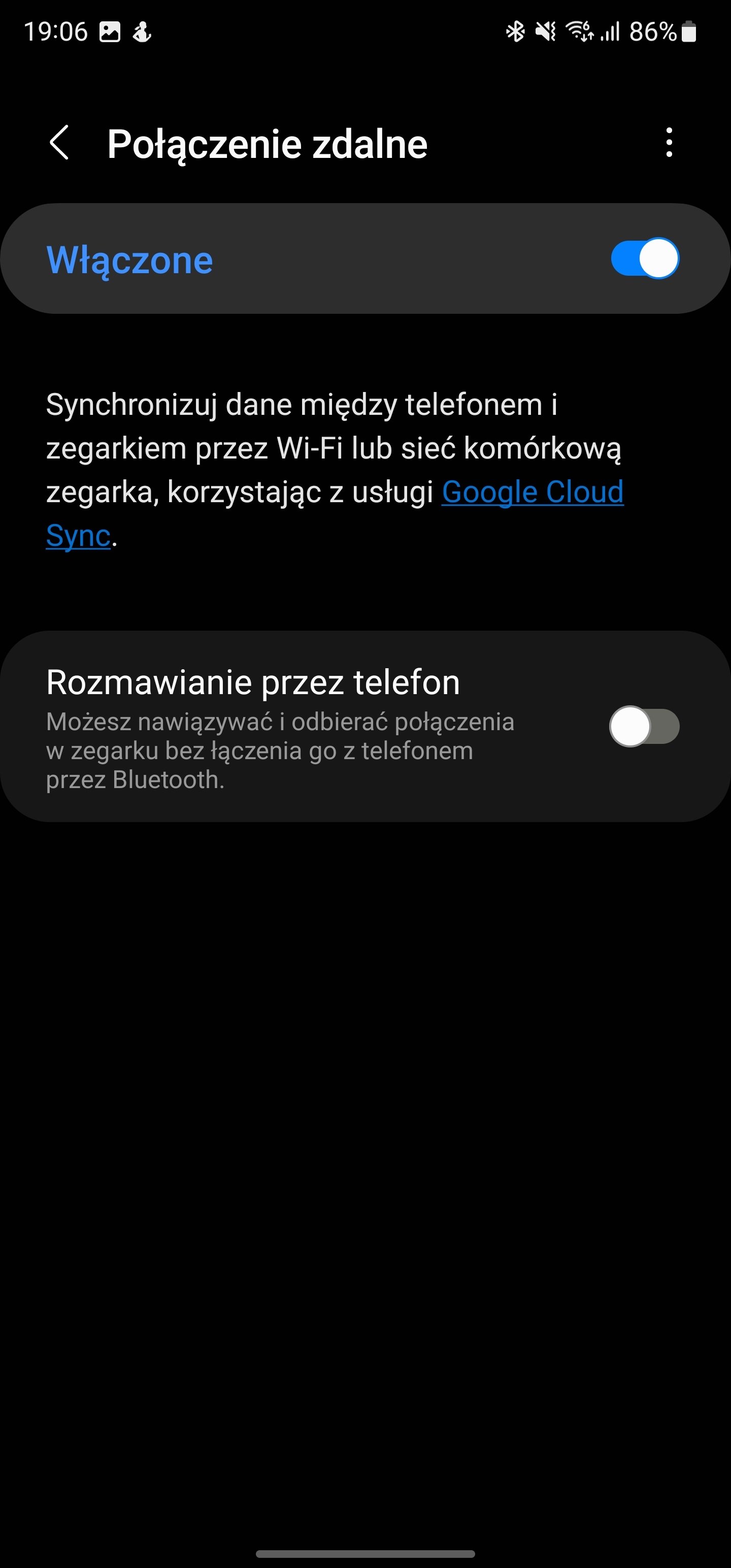Turn off the Włączone switch
731x1568 pixels.
coord(645,258)
